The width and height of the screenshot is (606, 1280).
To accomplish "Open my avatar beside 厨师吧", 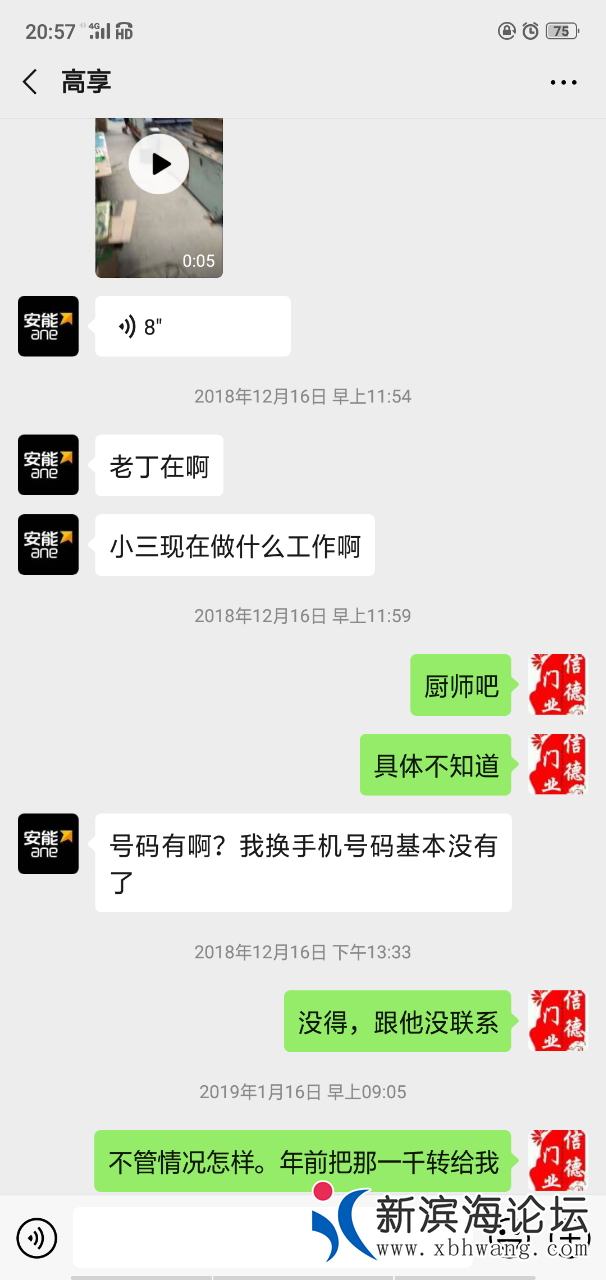I will 557,684.
